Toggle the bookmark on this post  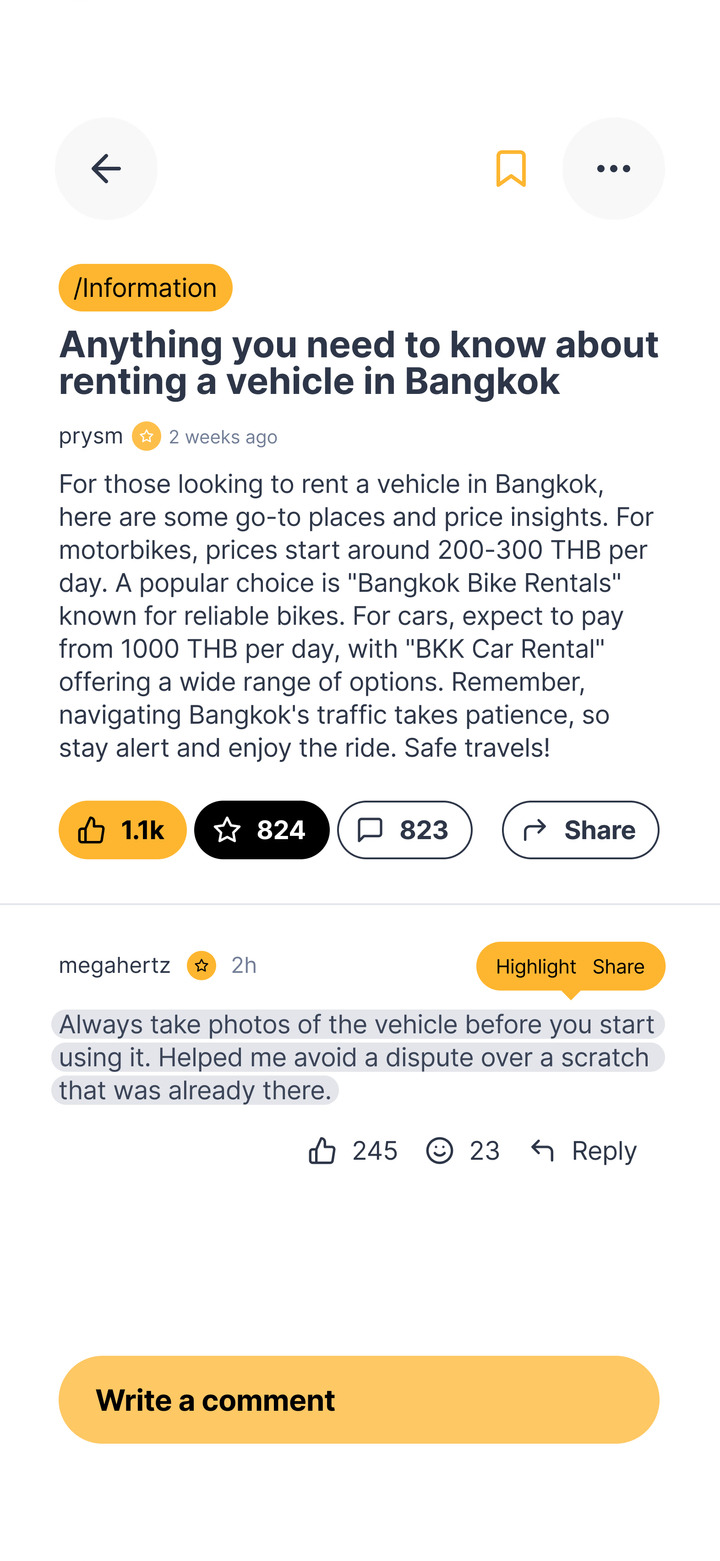[x=511, y=169]
